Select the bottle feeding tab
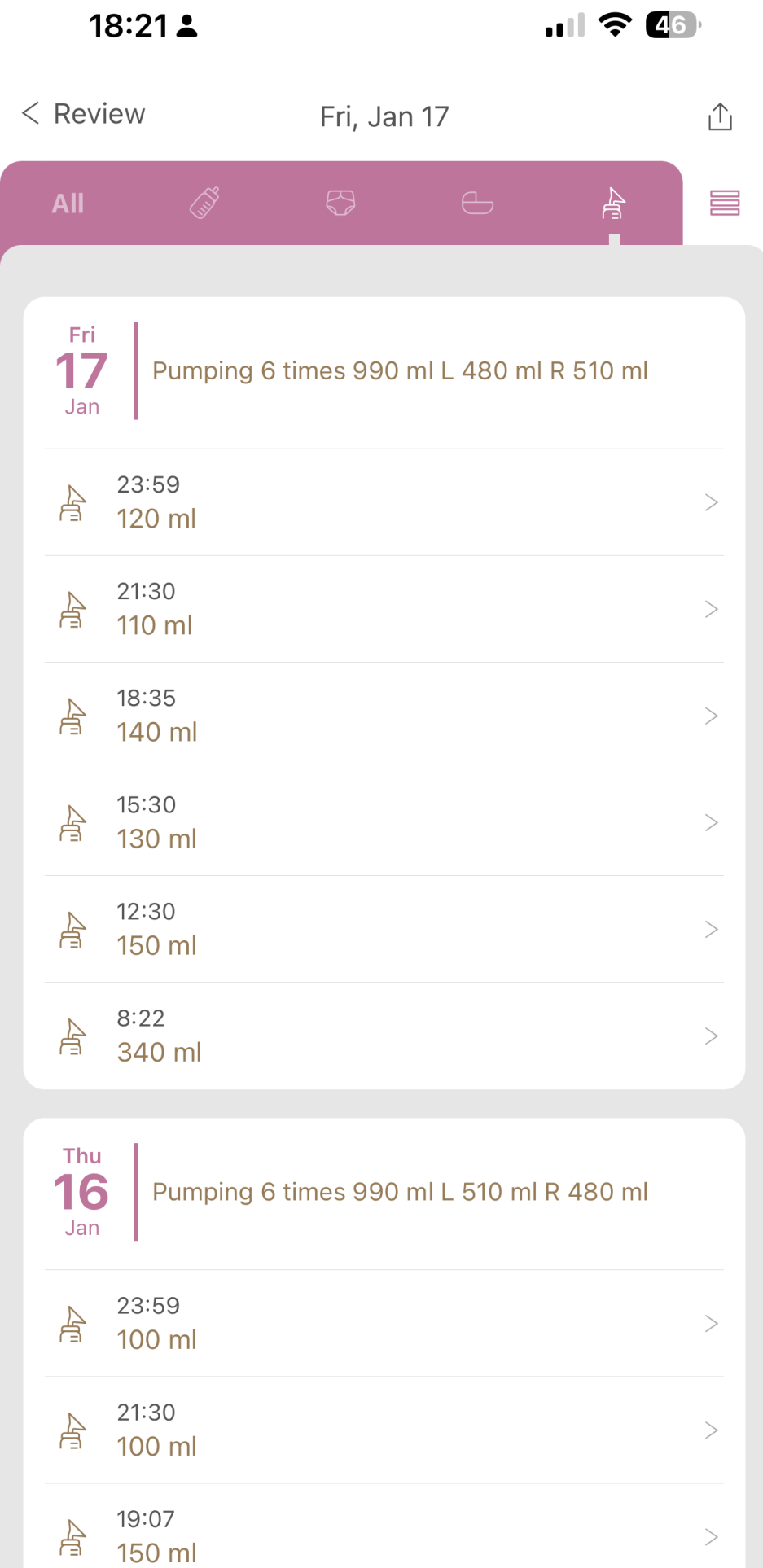The width and height of the screenshot is (763, 1568). [x=204, y=203]
